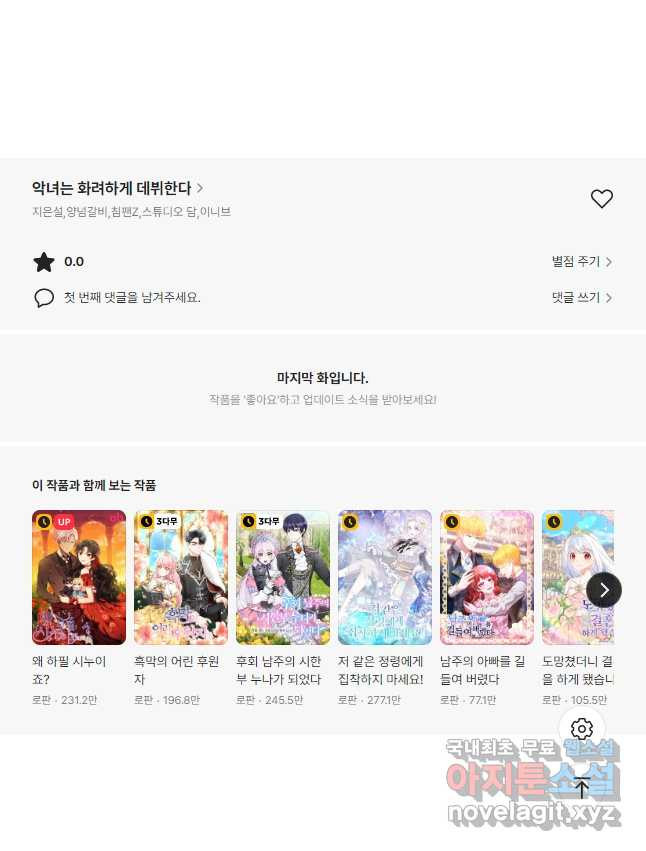Image resolution: width=646 pixels, height=851 pixels.
Task: Open 별점 주기 to rate the series
Action: (581, 262)
